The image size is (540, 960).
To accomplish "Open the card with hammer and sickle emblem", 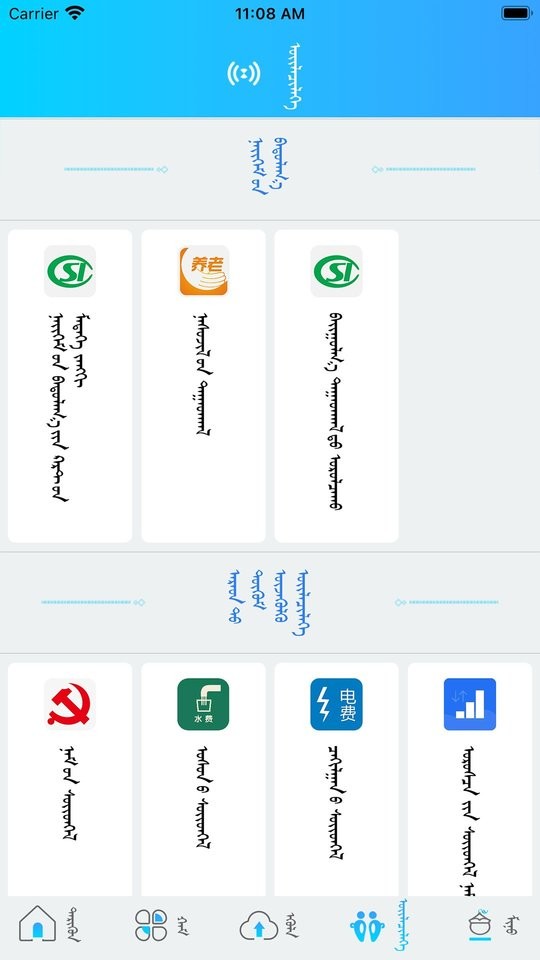I will [70, 779].
